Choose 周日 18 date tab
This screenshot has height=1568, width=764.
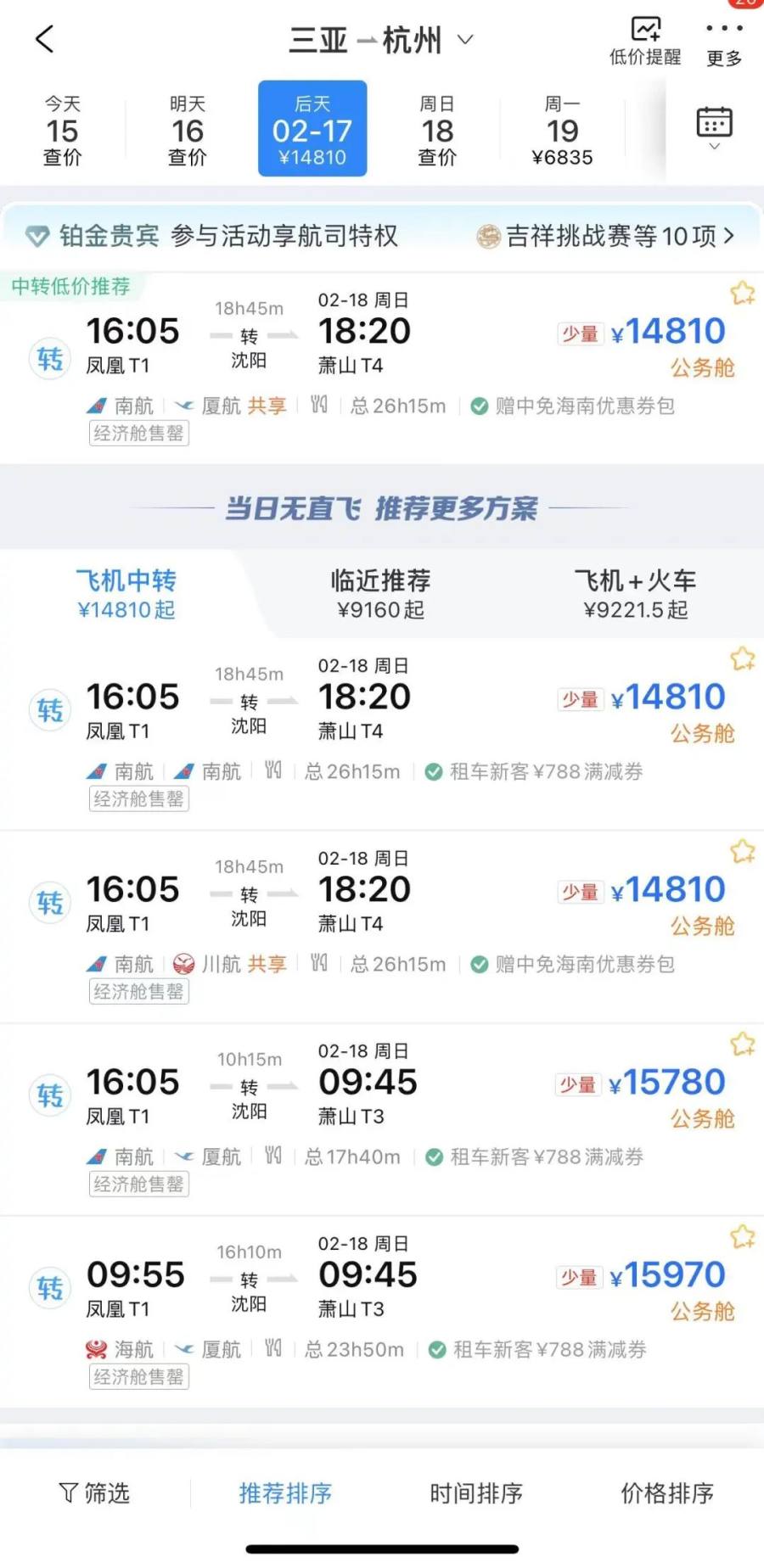tap(437, 130)
